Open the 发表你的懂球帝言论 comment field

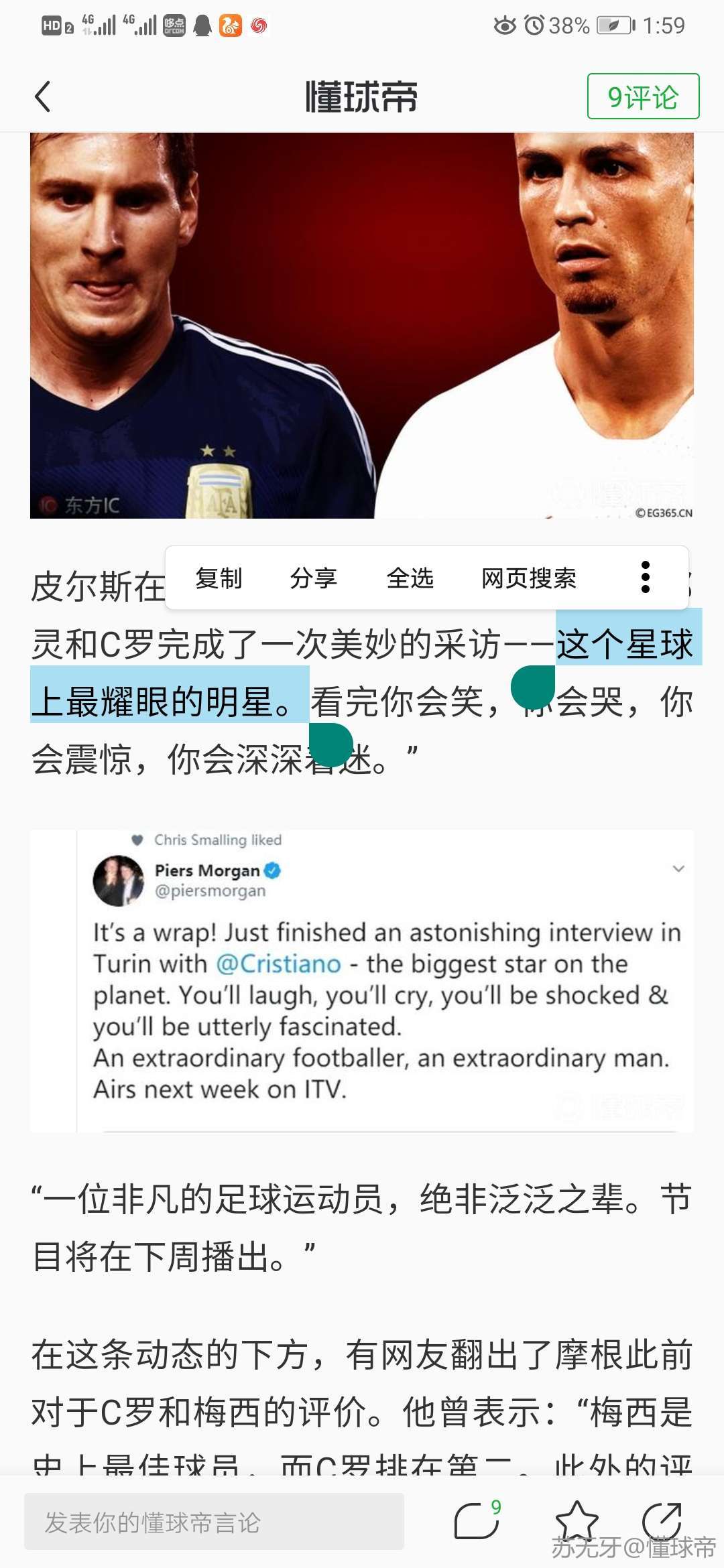[215, 1521]
